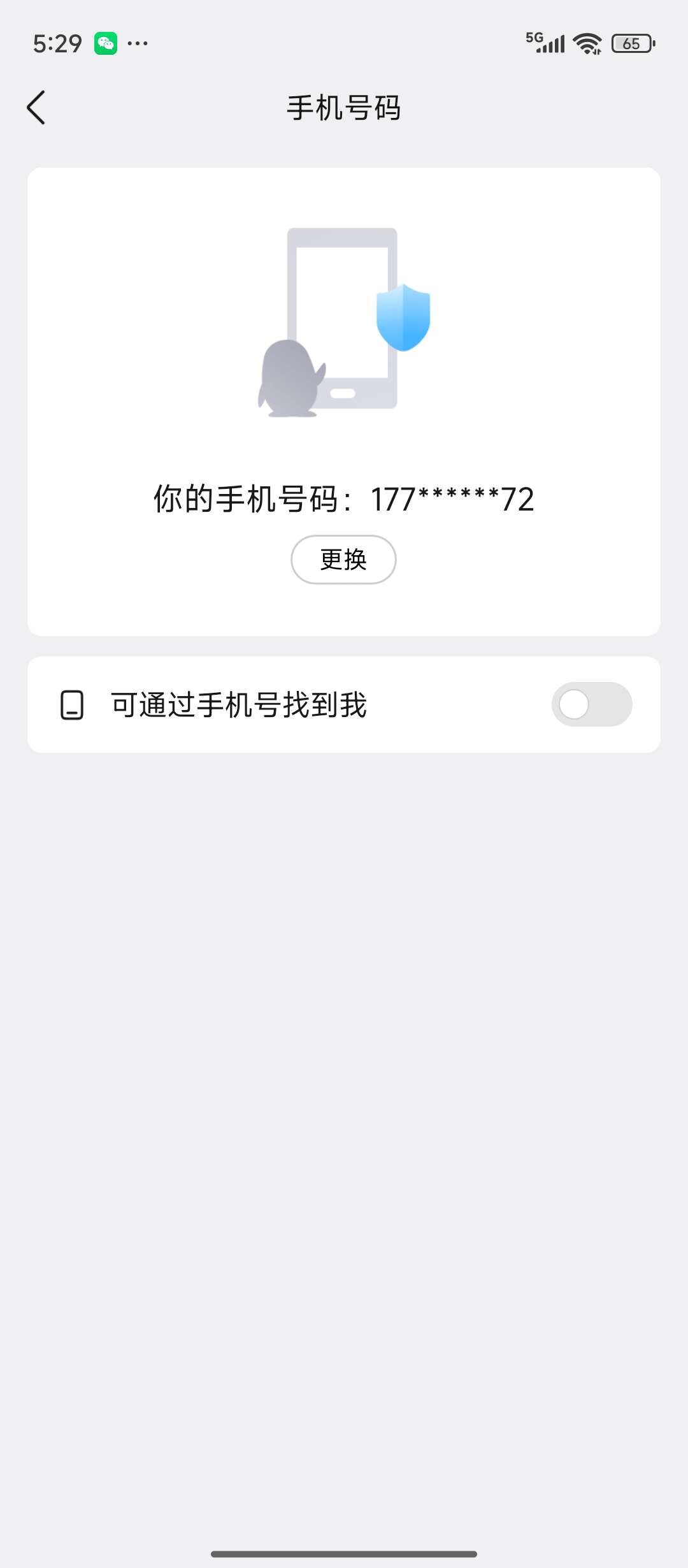The image size is (688, 1568).
Task: Tap the card containing your phone number
Action: point(344,400)
